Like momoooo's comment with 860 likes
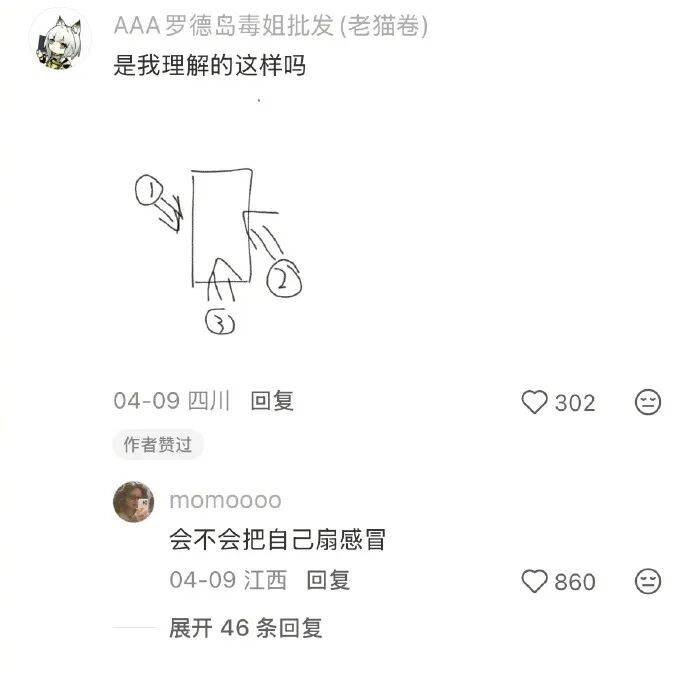Viewport: 690px width, 674px height. click(535, 581)
